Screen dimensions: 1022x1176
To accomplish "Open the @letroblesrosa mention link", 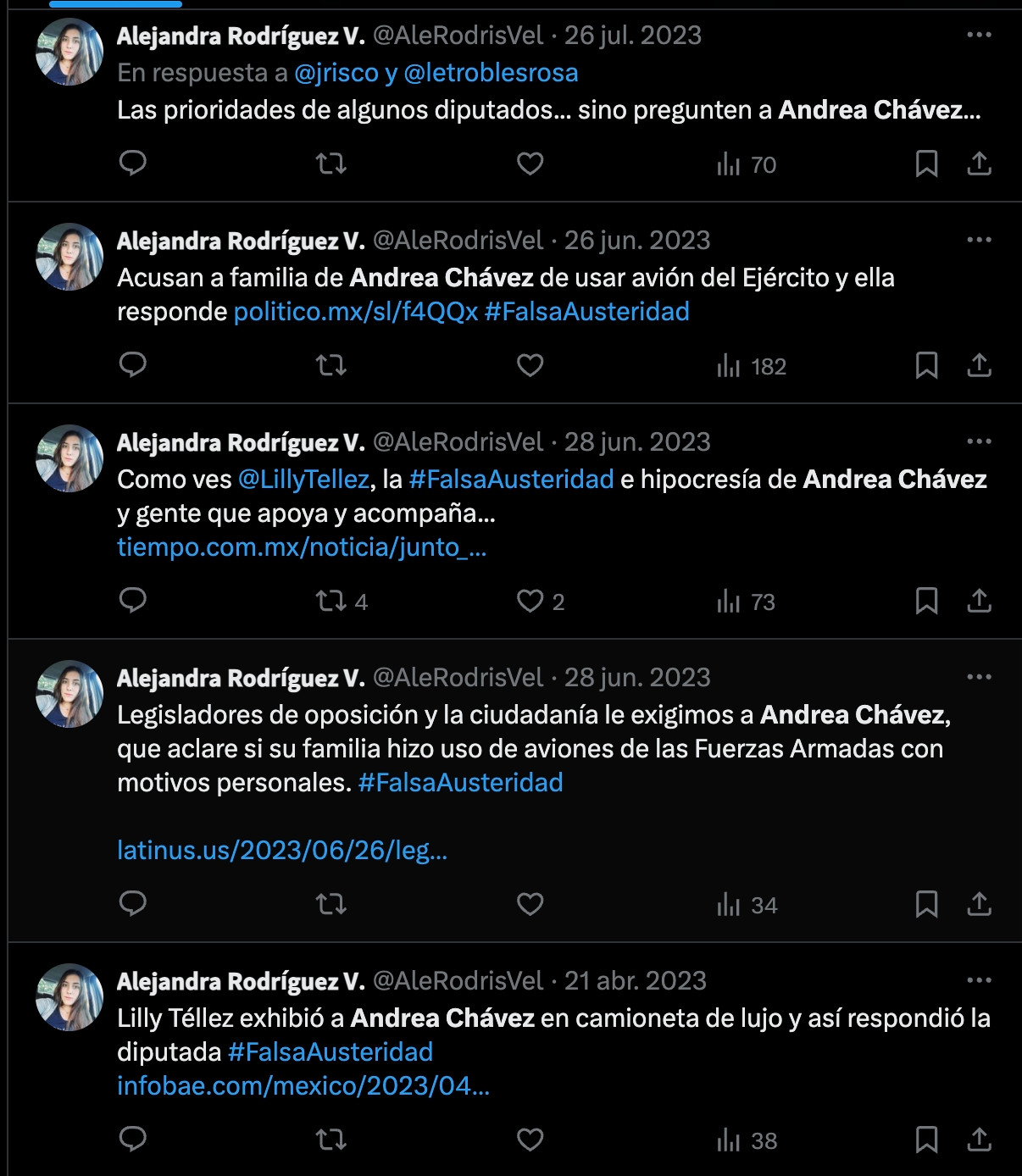I will [x=491, y=74].
